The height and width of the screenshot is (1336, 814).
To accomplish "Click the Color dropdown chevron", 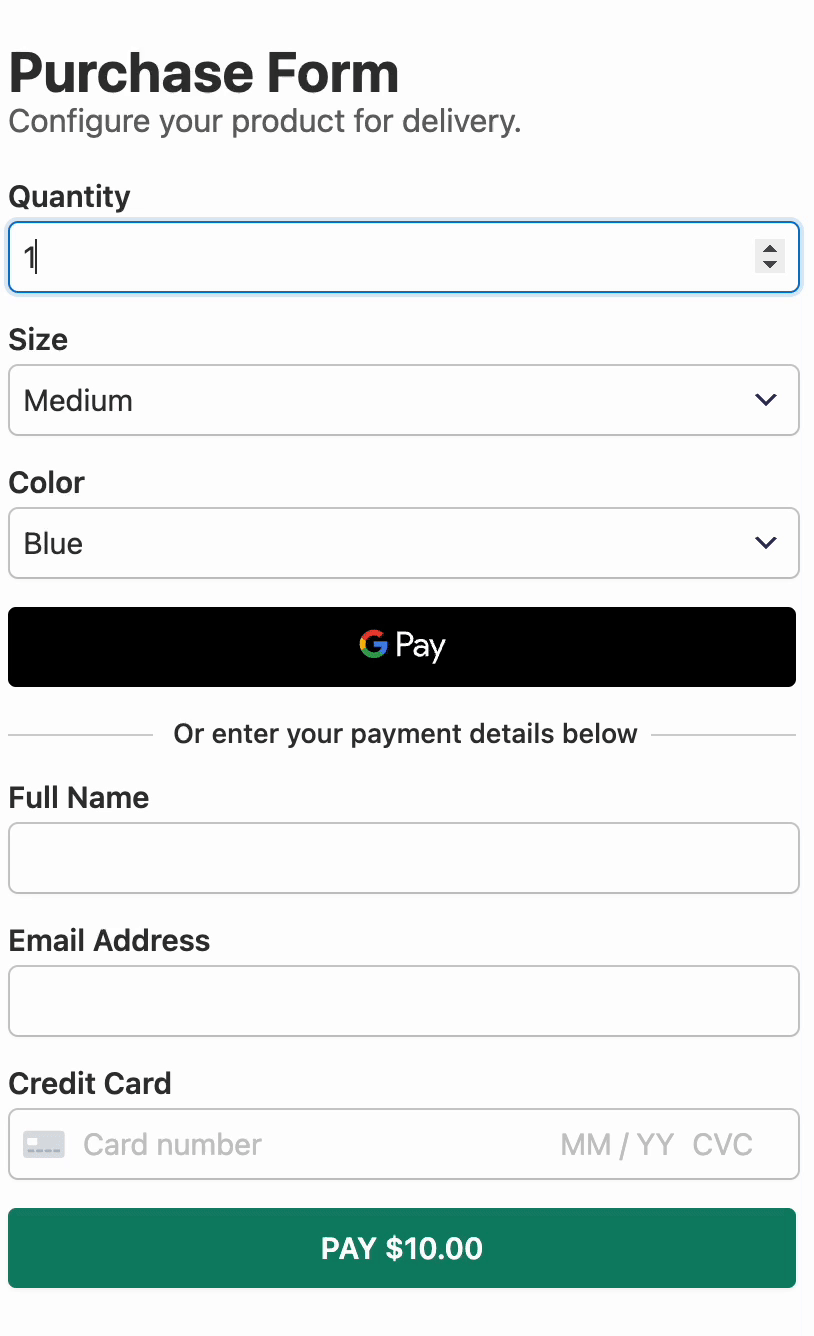I will 765,543.
